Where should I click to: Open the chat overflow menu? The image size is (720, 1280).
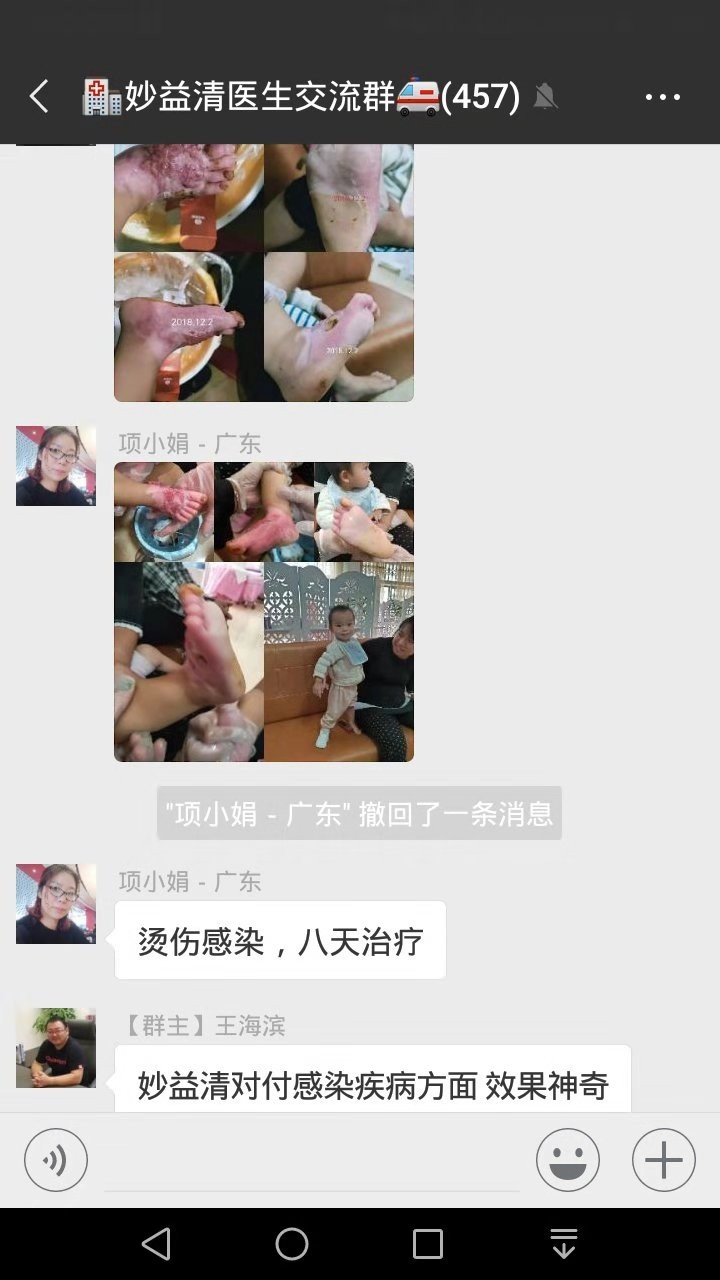[x=662, y=97]
